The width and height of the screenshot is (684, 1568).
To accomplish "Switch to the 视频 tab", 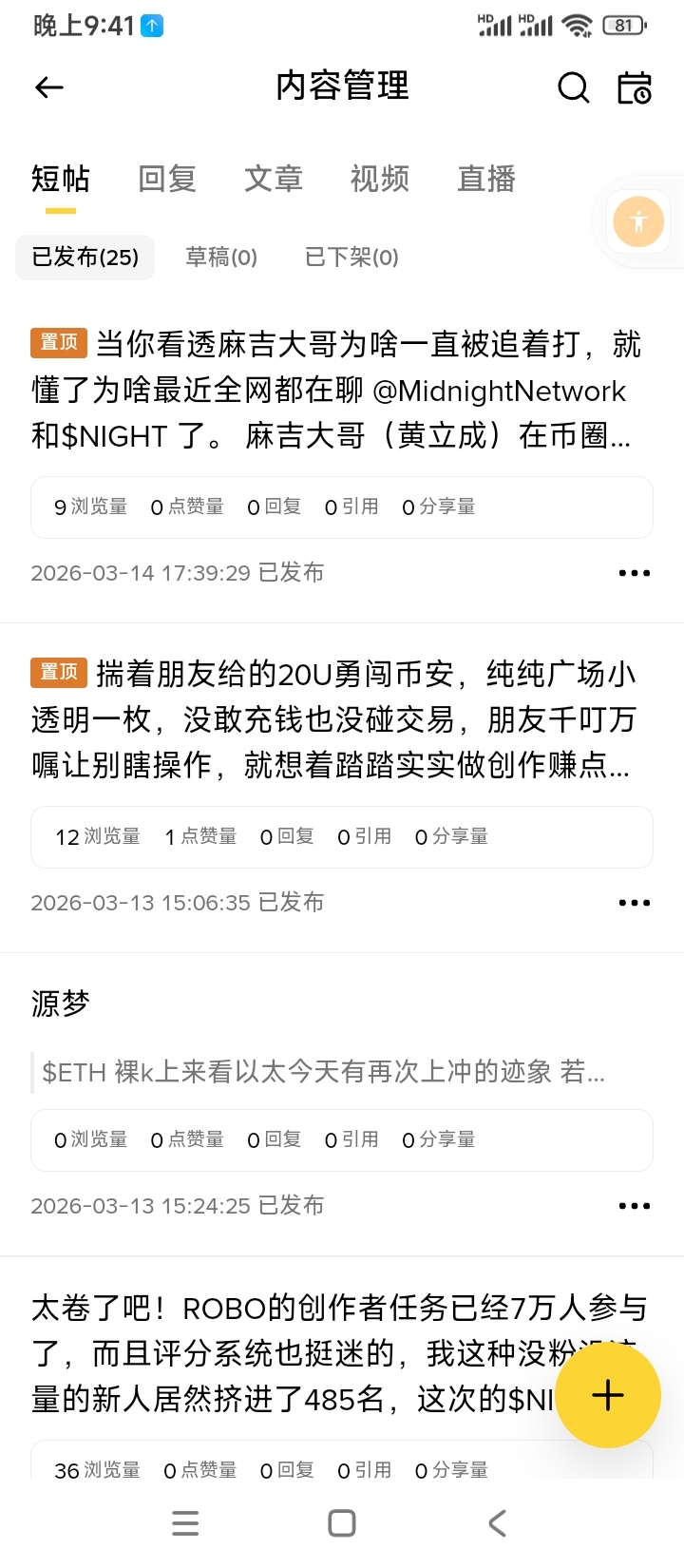I will tap(380, 179).
